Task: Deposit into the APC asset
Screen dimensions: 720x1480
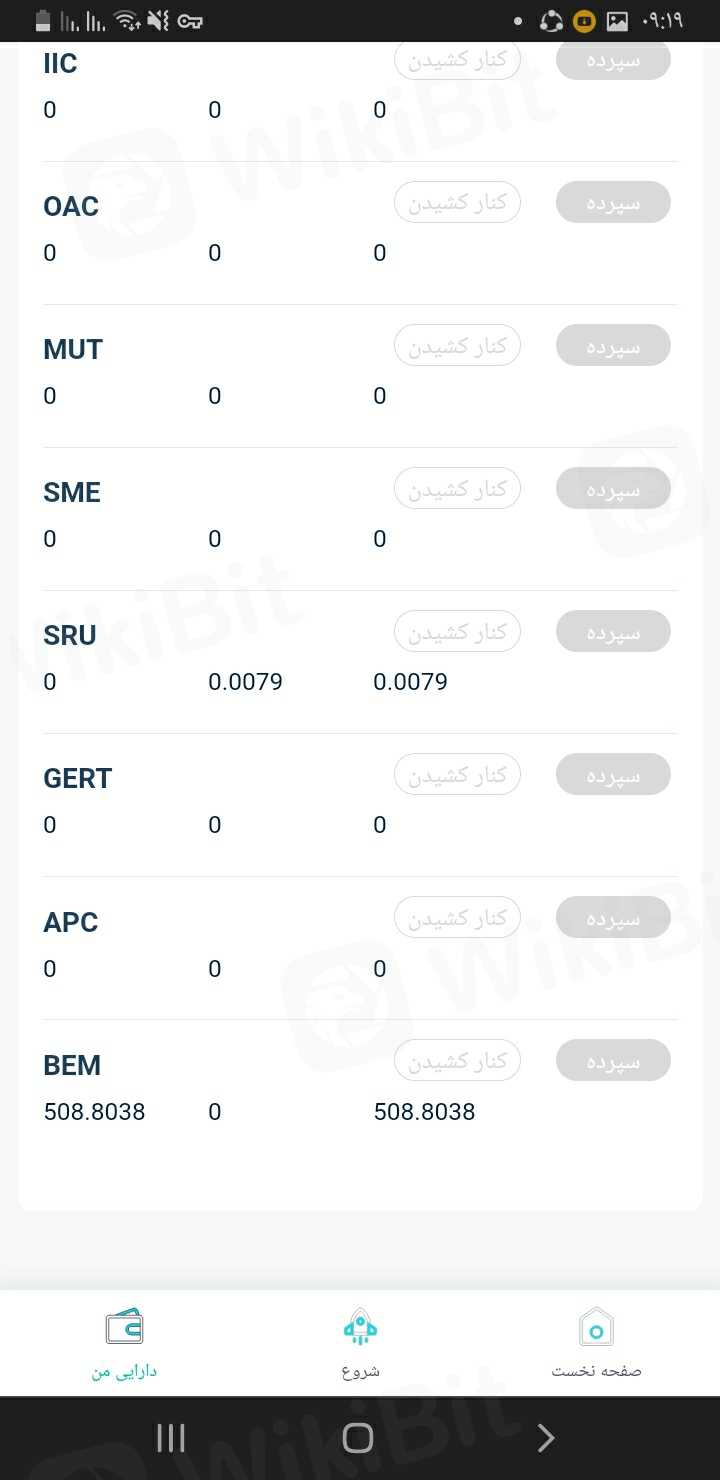Action: tap(613, 918)
